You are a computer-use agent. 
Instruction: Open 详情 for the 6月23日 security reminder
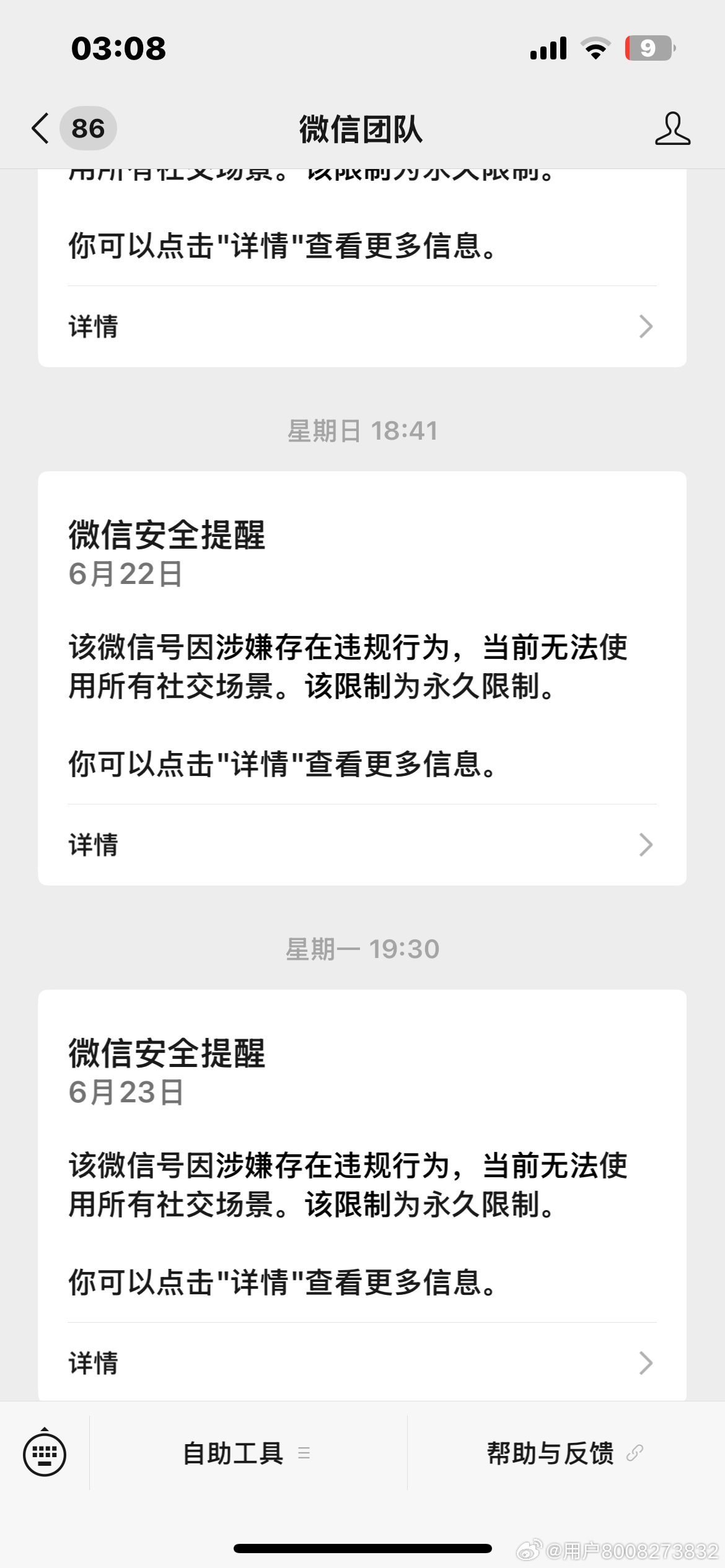[x=362, y=1363]
